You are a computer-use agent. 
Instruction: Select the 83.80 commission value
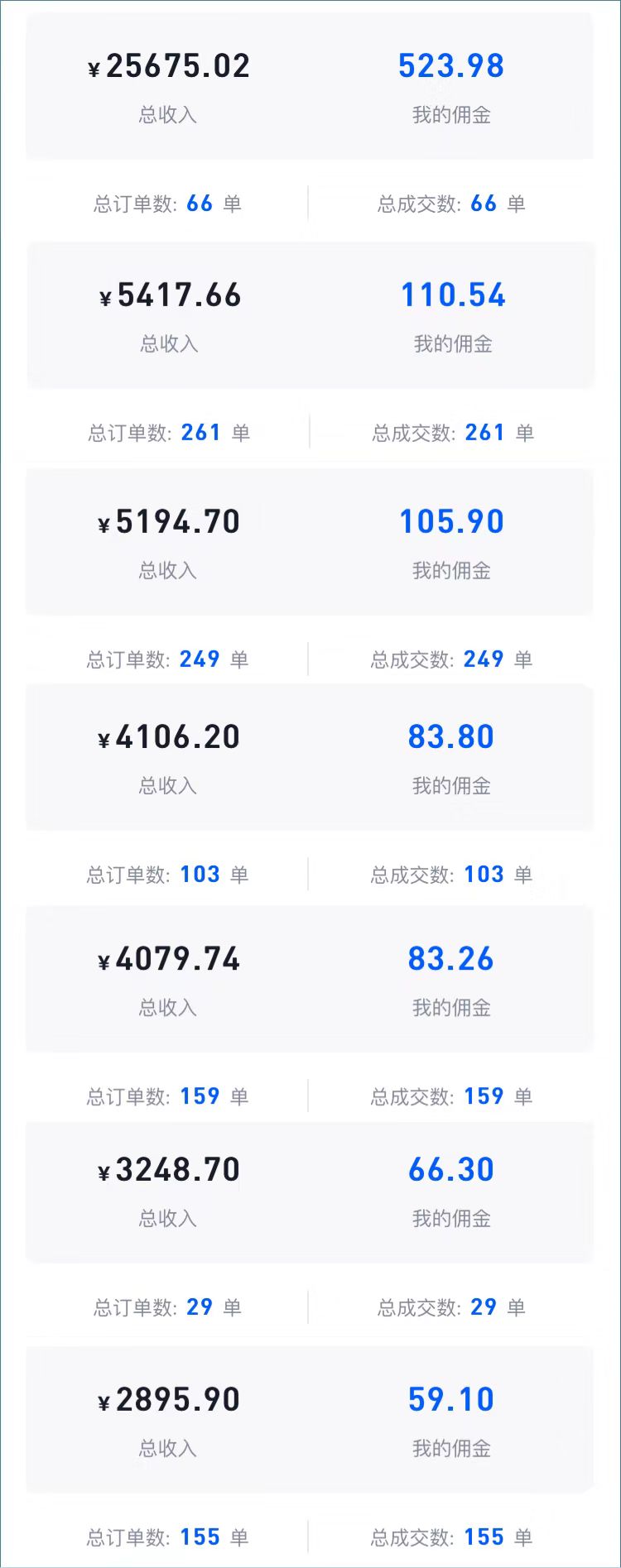pos(452,736)
